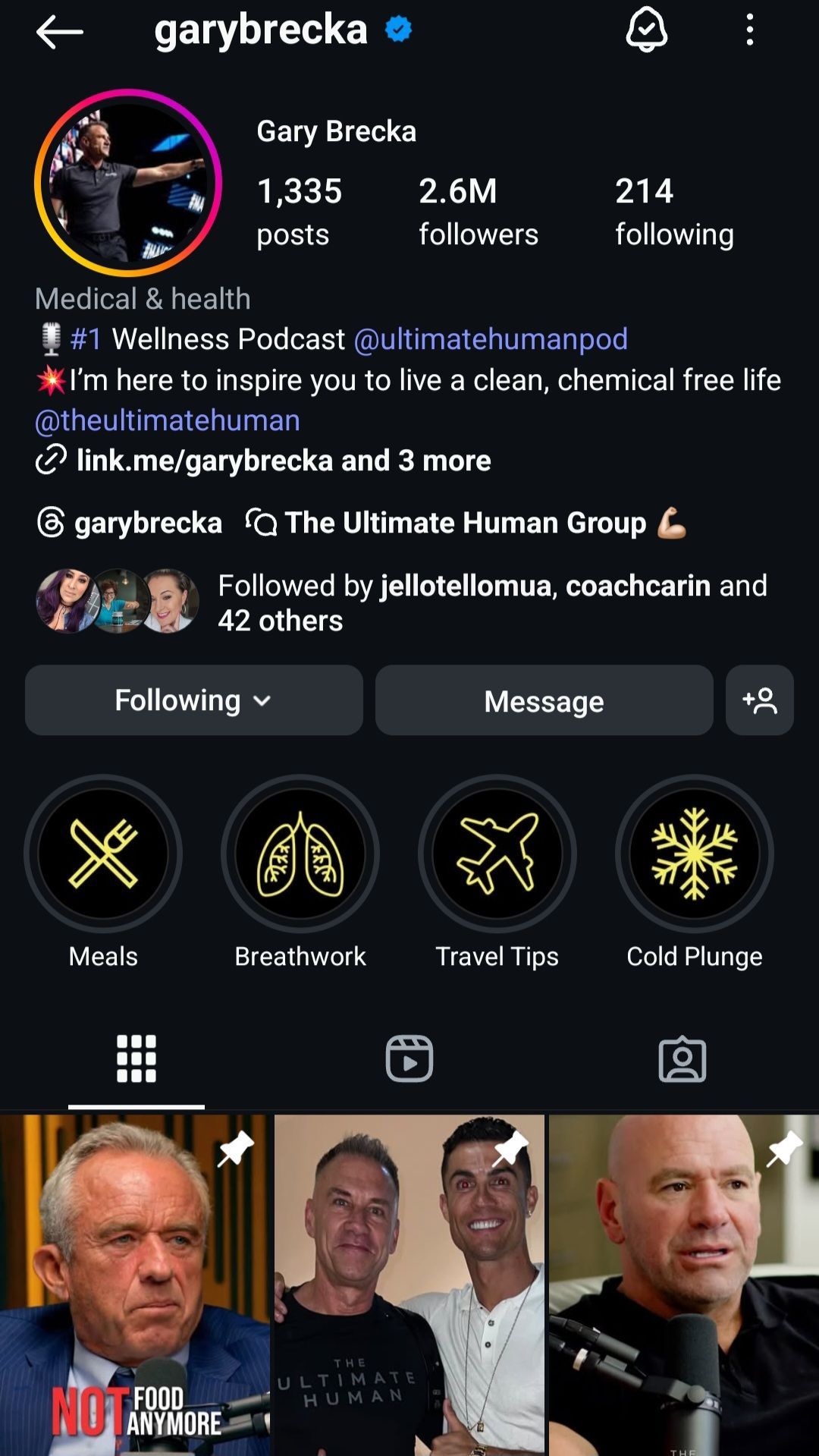
Task: Open the notifications bell settings
Action: [x=646, y=32]
